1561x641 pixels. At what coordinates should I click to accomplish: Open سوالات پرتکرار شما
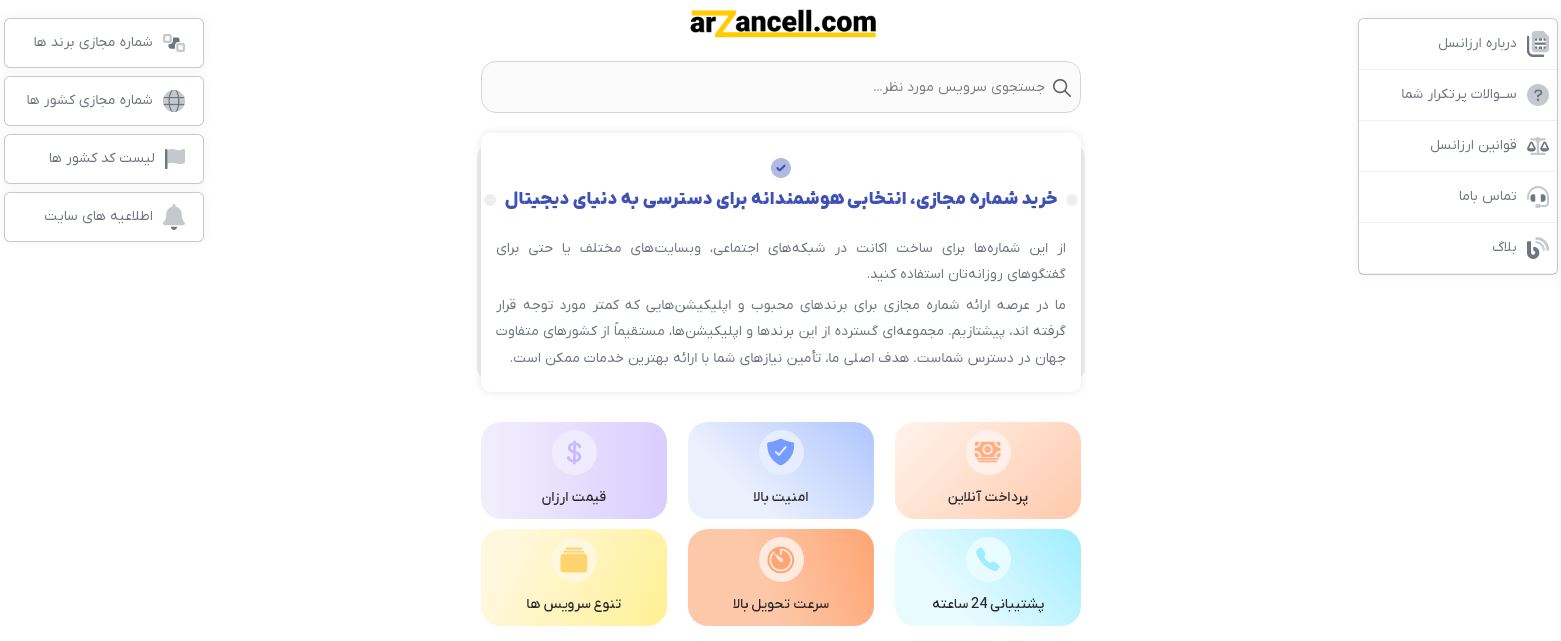[1458, 94]
